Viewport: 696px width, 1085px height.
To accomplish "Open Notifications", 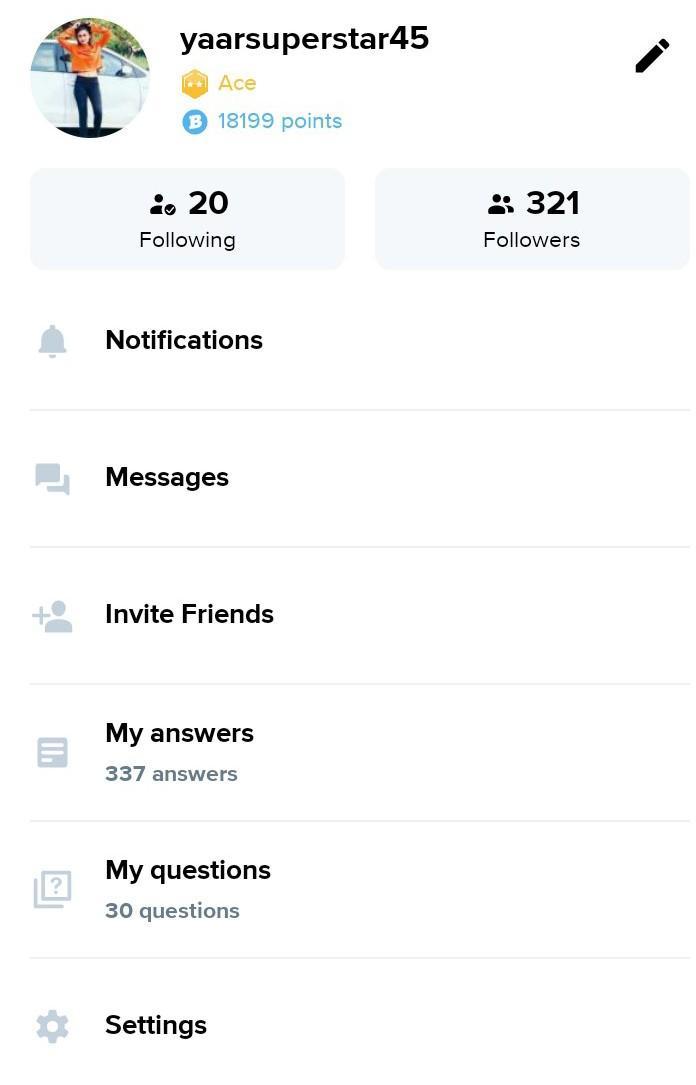I will coord(184,341).
